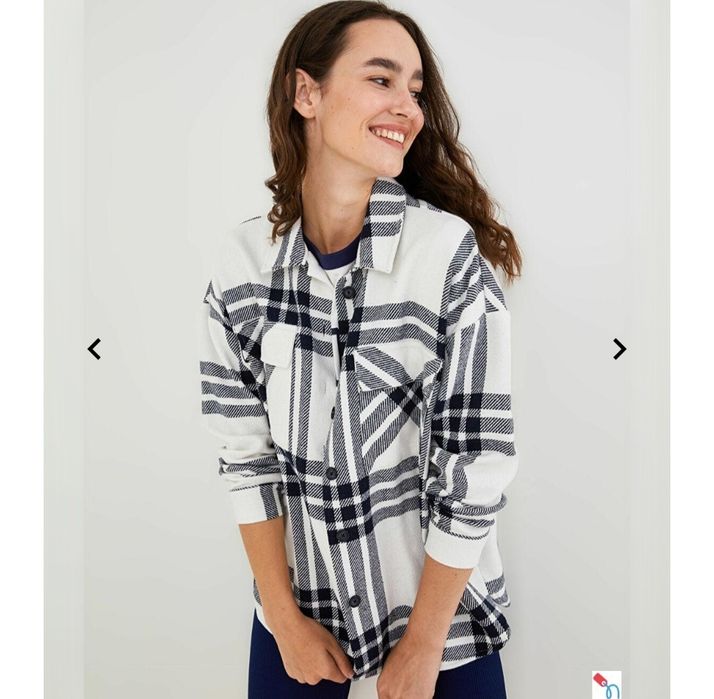
Task: Go to the previous product photo
Action: pyautogui.click(x=94, y=349)
